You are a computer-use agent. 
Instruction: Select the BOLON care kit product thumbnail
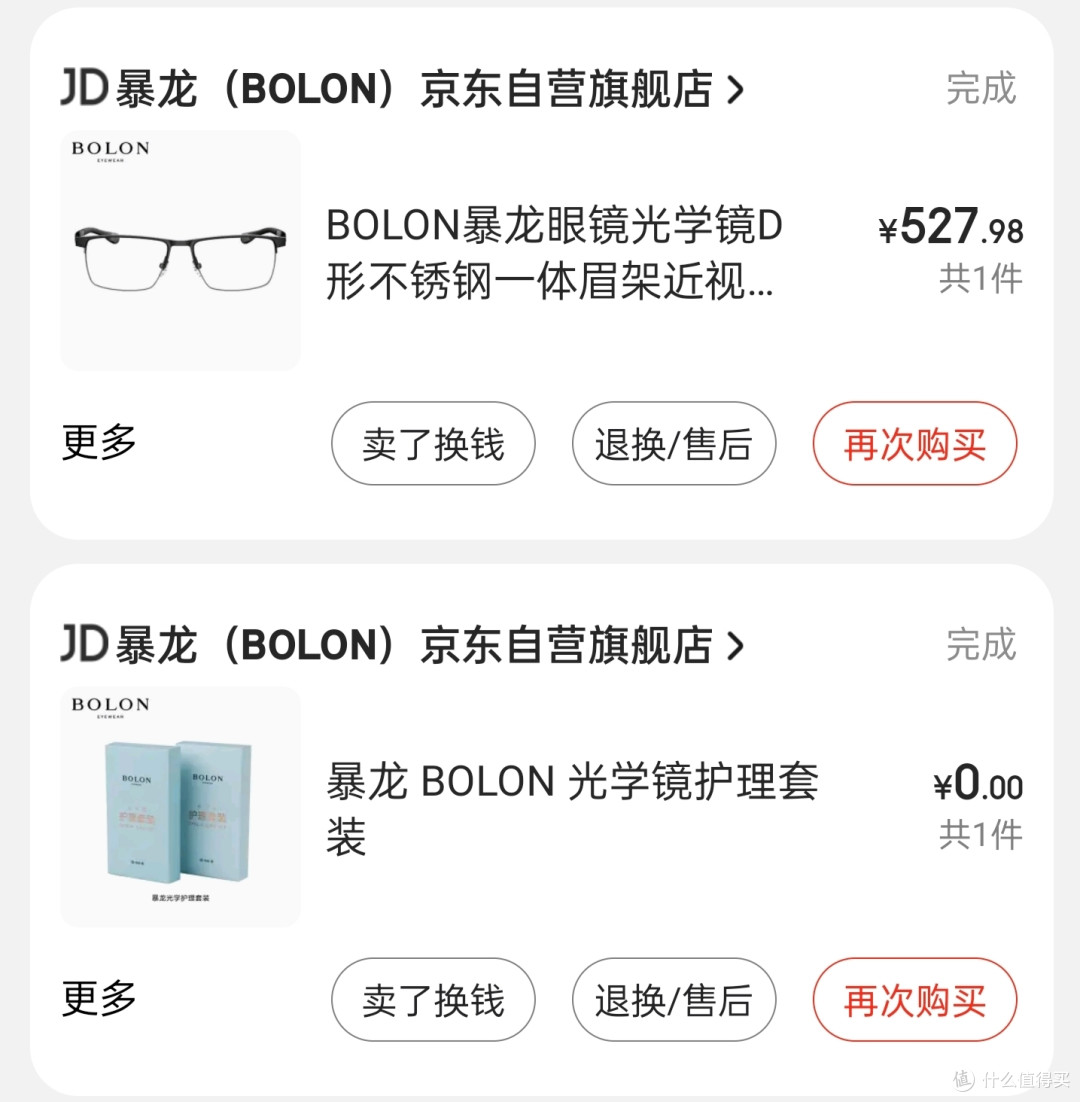pos(180,805)
